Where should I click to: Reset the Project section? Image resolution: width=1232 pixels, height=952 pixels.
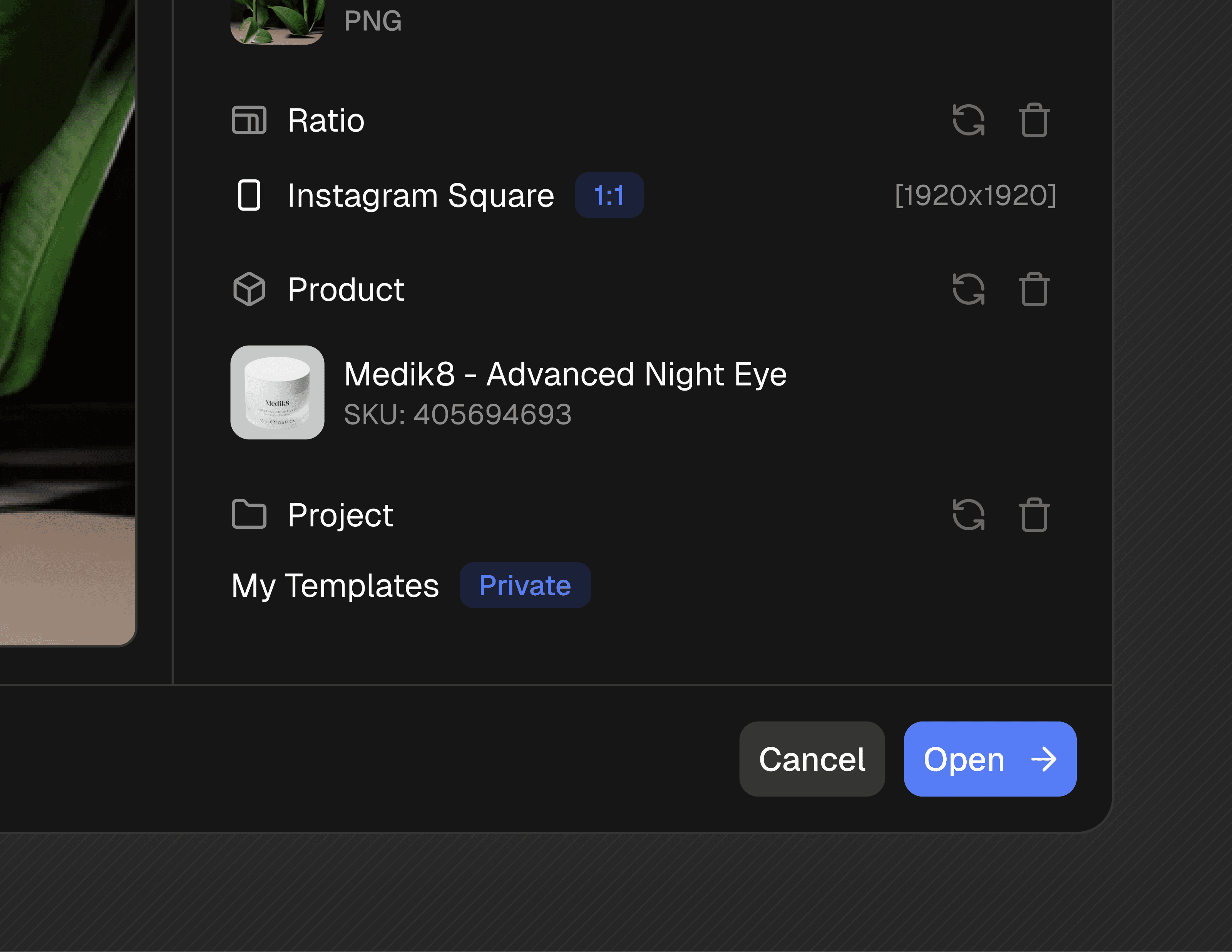[968, 514]
